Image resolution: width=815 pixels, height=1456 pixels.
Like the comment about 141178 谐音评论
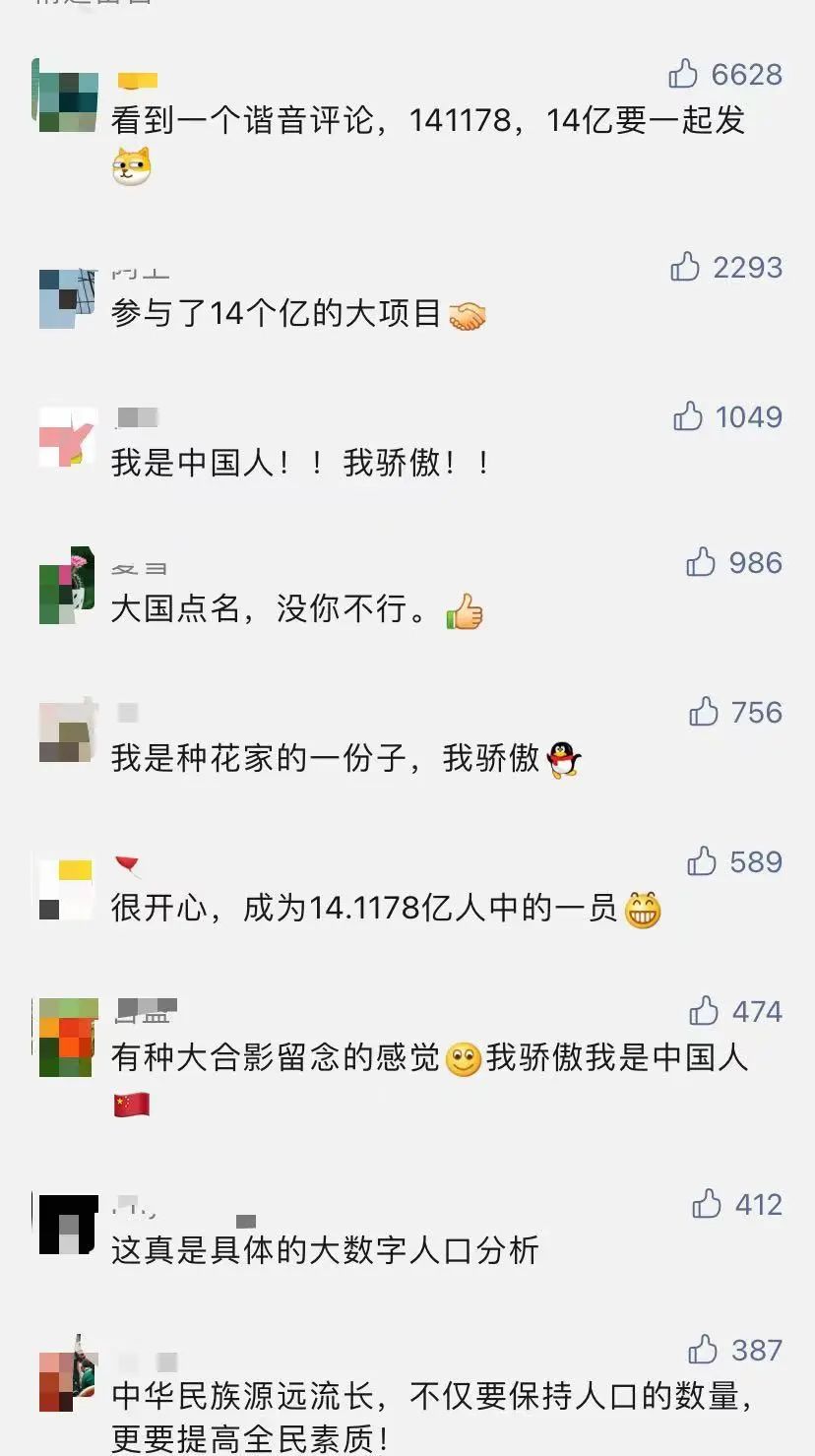[683, 74]
